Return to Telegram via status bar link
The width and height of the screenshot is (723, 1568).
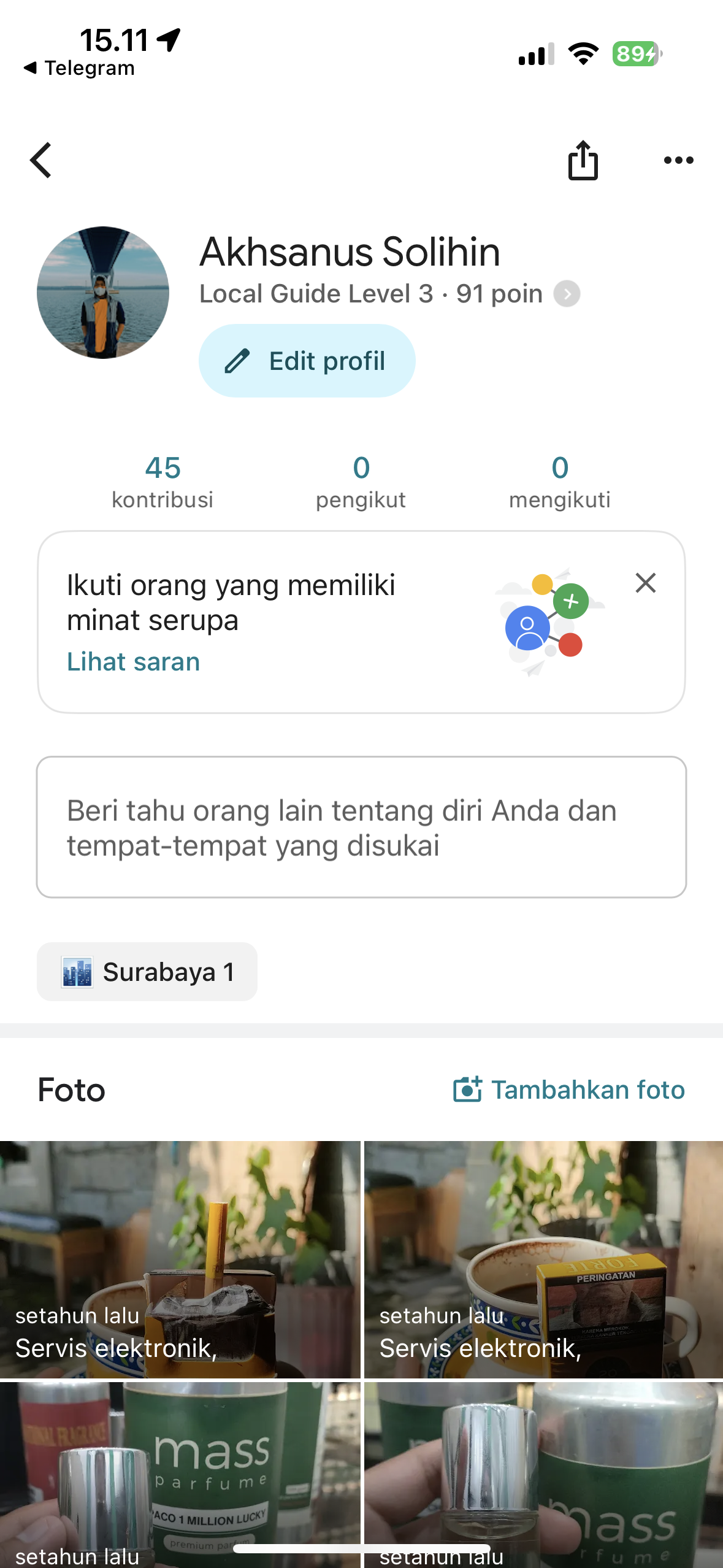click(x=79, y=68)
